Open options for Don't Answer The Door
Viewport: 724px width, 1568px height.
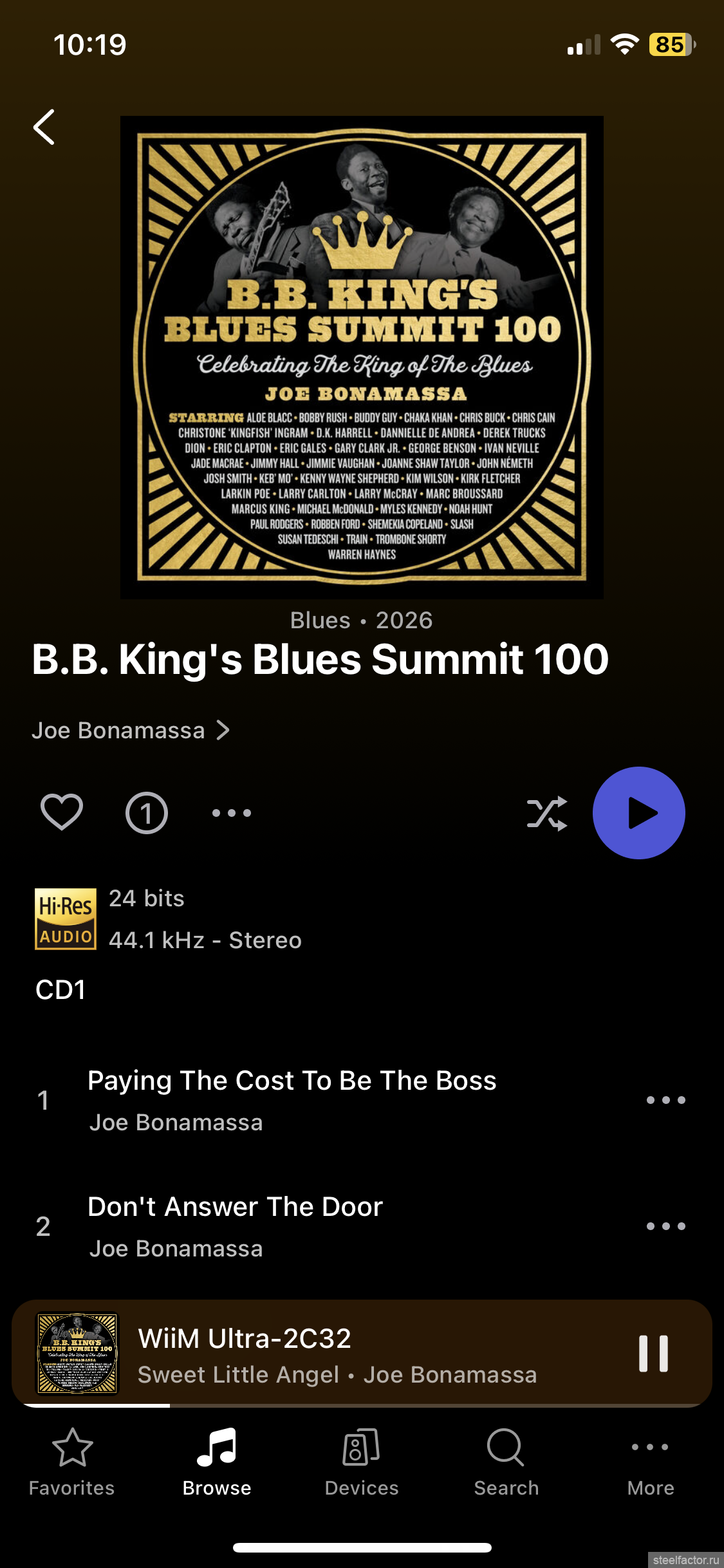point(665,1226)
